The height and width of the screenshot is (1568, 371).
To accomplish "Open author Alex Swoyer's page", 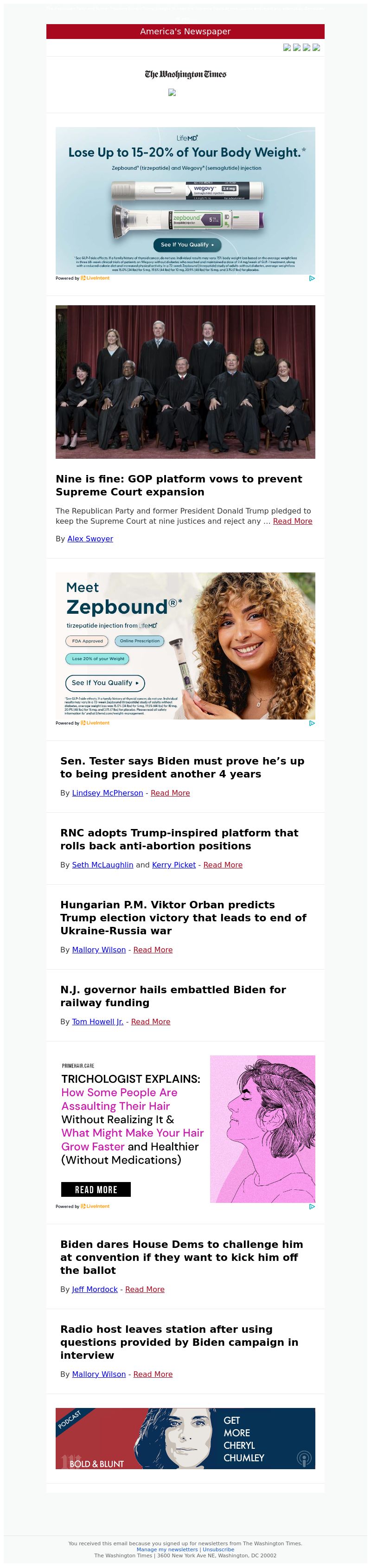I will pyautogui.click(x=90, y=539).
